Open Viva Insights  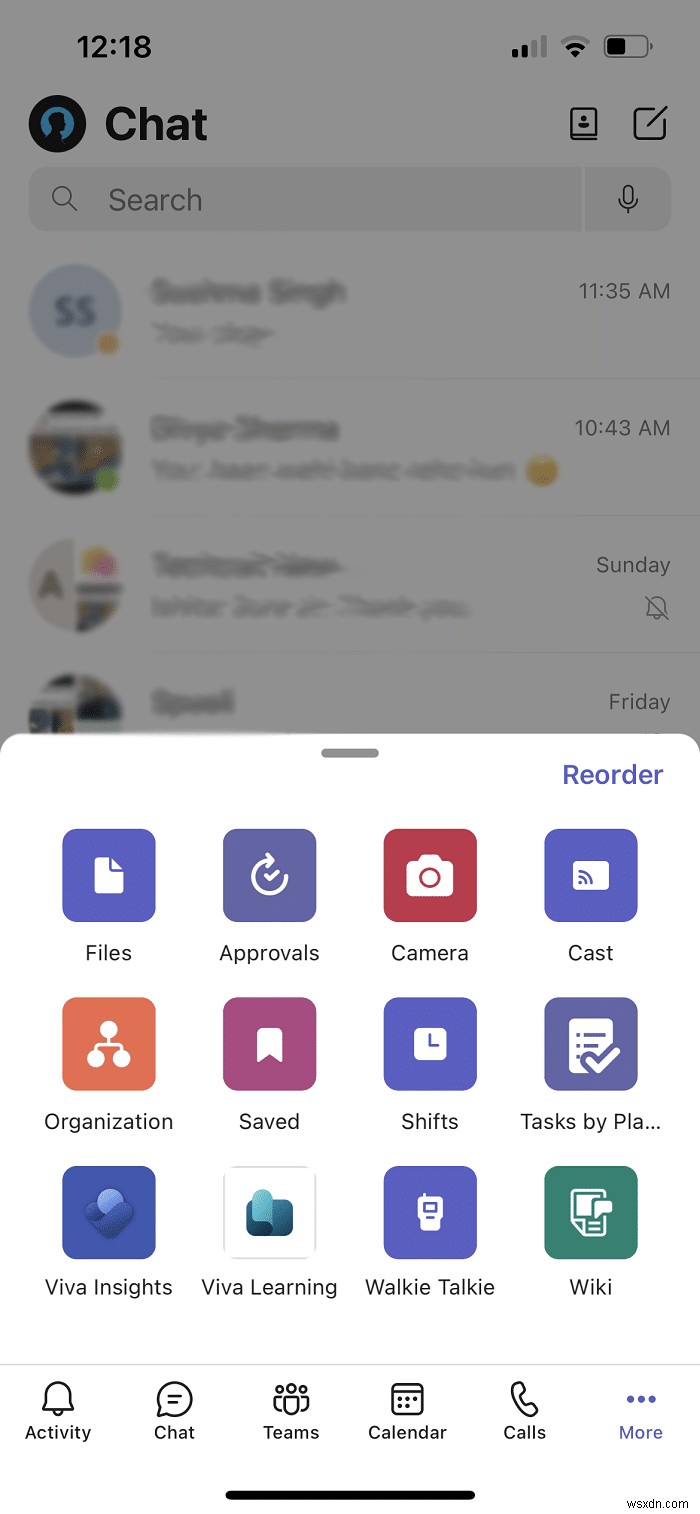pyautogui.click(x=109, y=1212)
